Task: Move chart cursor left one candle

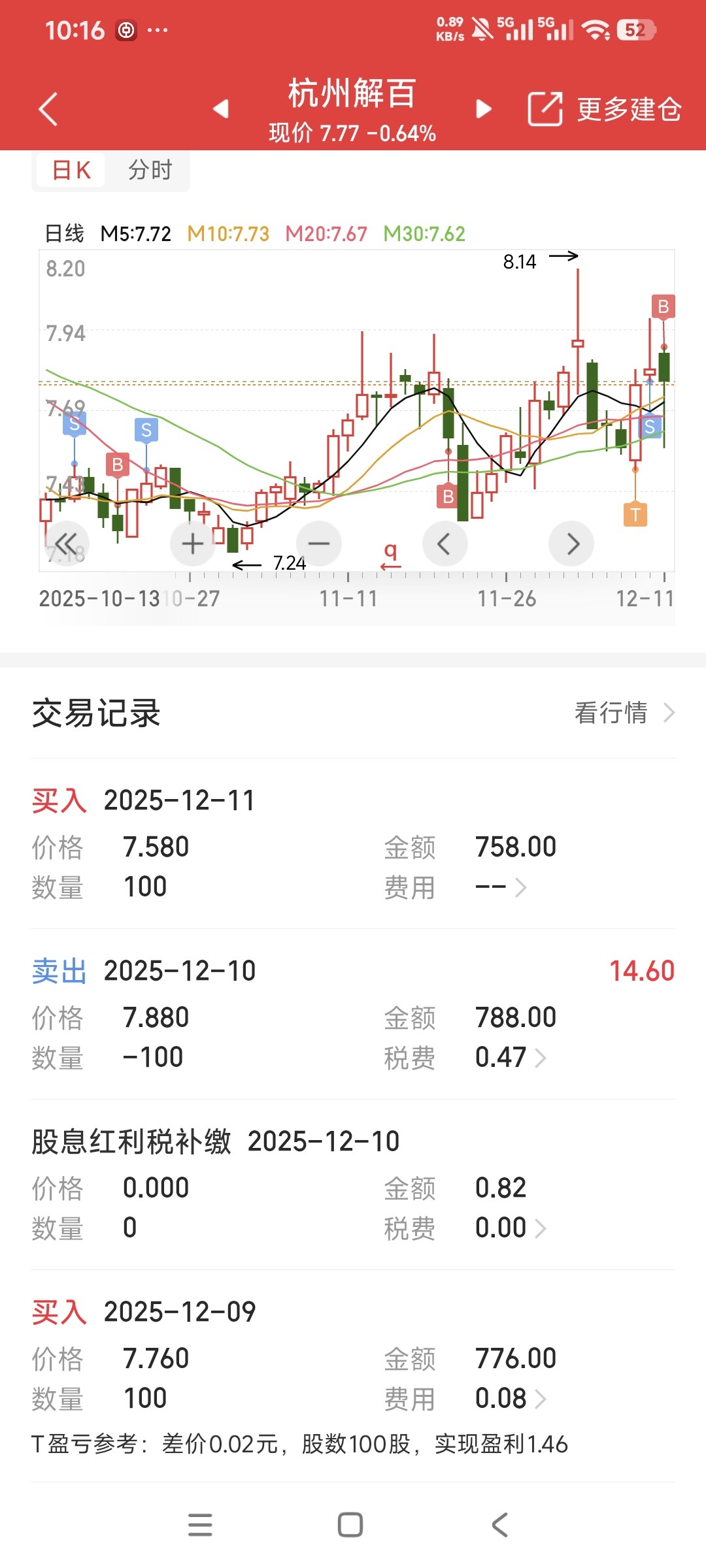Action: (445, 544)
